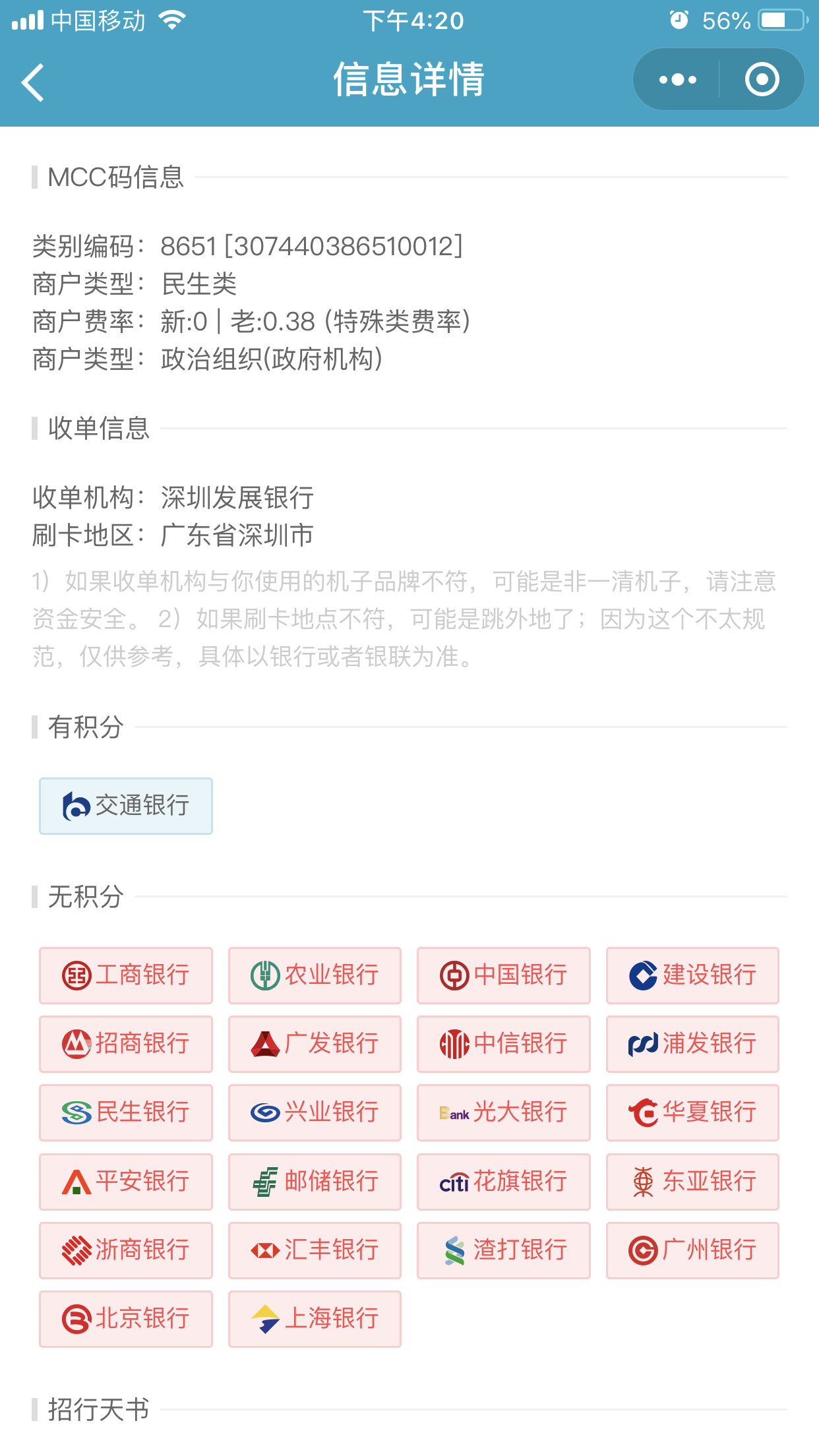Choose the 中国银行 chip

(x=503, y=975)
